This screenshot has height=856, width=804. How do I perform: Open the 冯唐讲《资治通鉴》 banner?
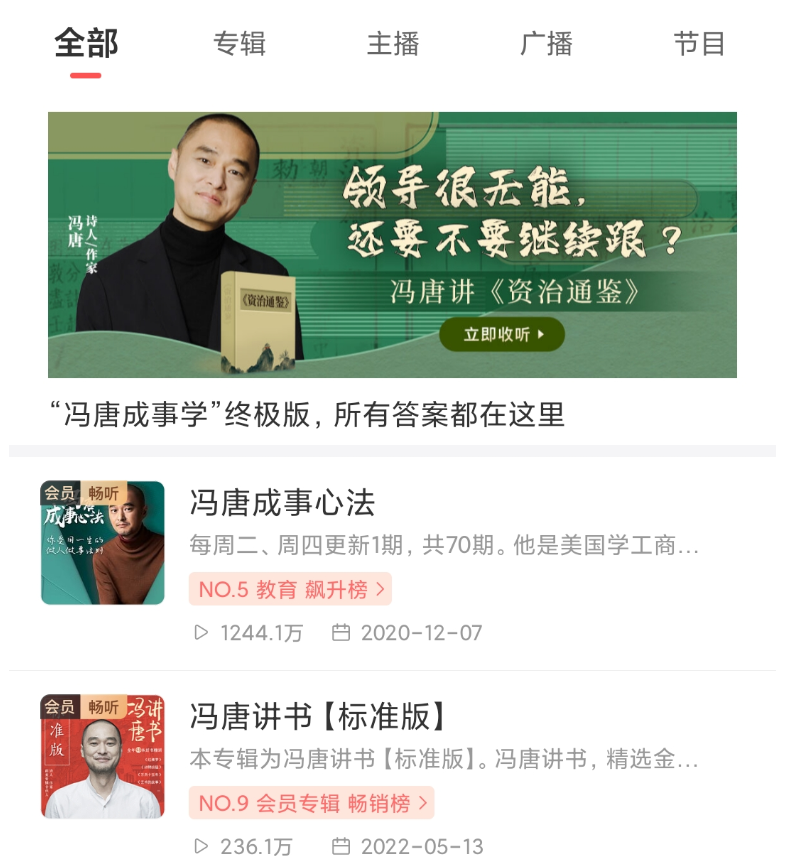[392, 245]
